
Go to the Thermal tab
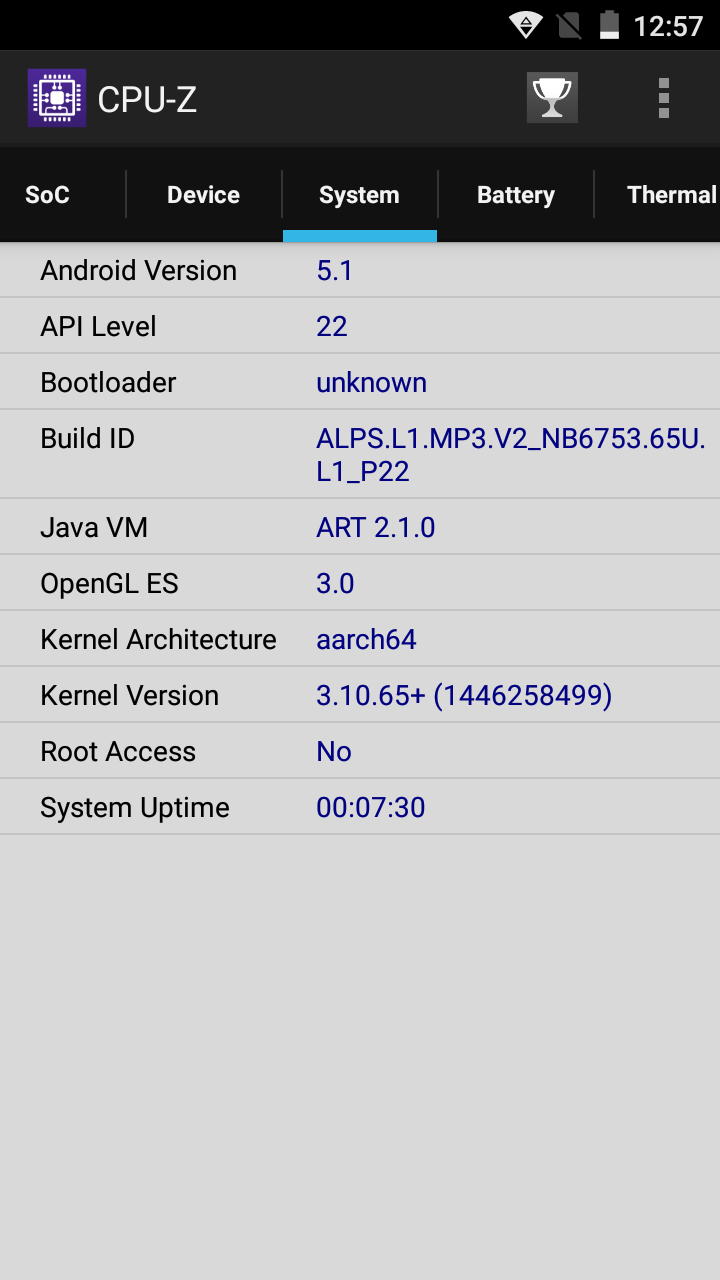[x=670, y=195]
